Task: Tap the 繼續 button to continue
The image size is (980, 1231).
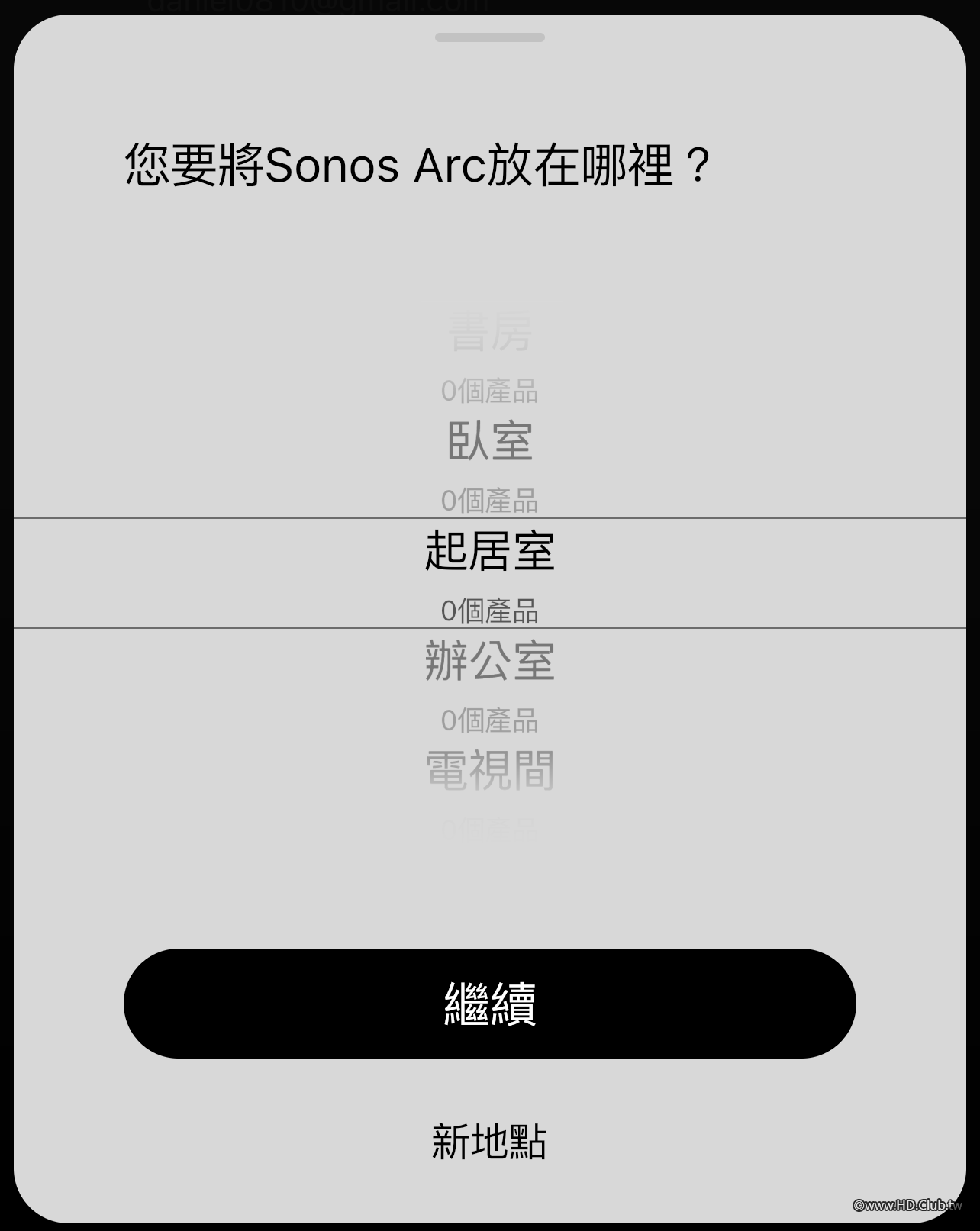Action: [x=489, y=1003]
